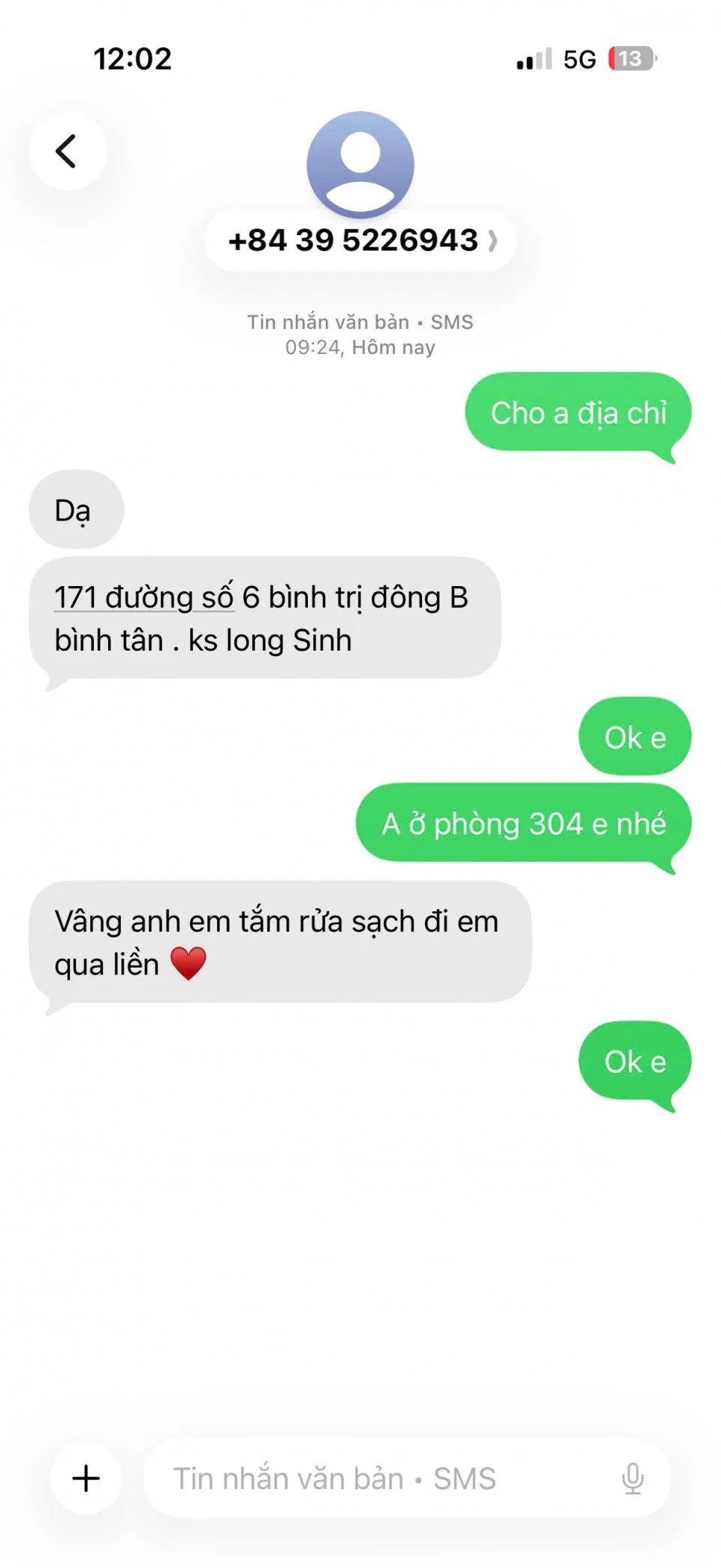
Task: Tap the contact avatar picture
Action: point(360,164)
